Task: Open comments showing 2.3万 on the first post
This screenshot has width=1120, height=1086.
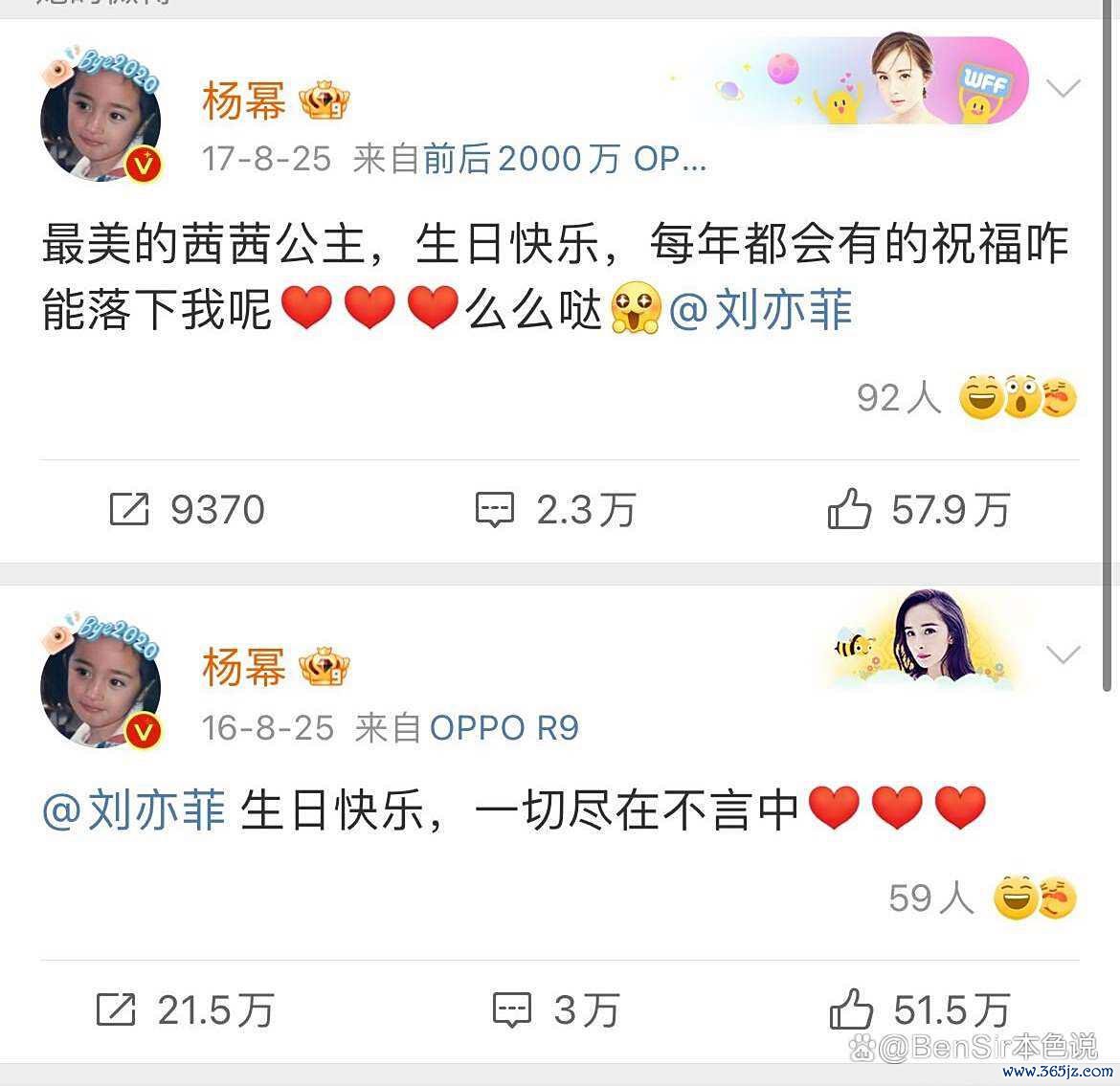Action: [x=556, y=510]
